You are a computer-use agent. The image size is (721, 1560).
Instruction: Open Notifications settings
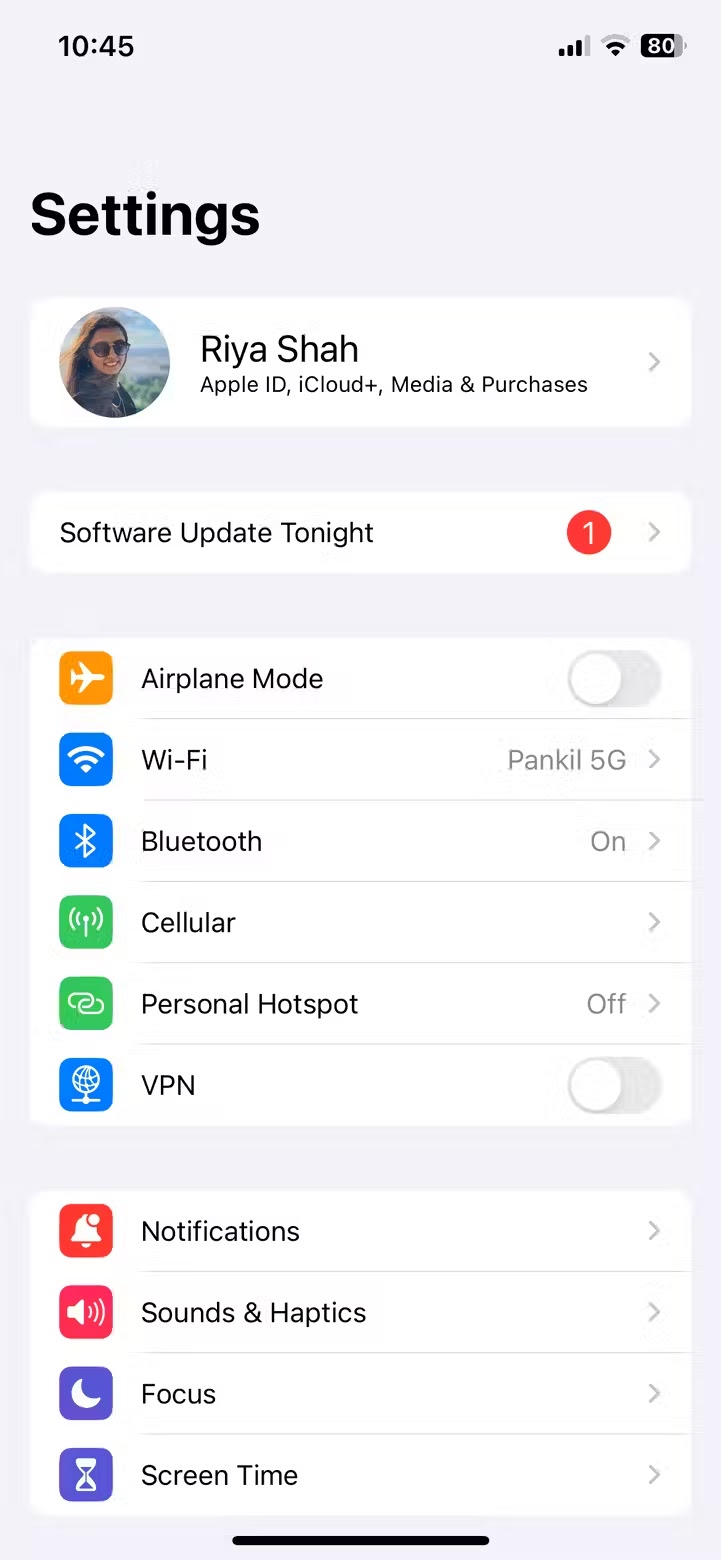click(360, 1231)
